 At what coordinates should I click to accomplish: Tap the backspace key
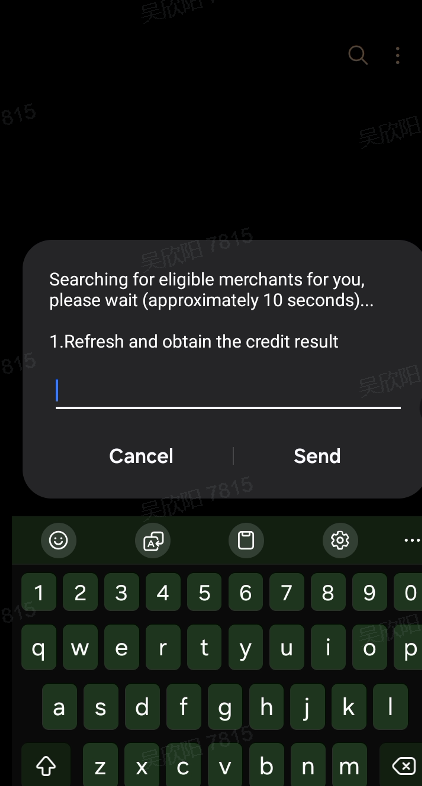tap(403, 765)
